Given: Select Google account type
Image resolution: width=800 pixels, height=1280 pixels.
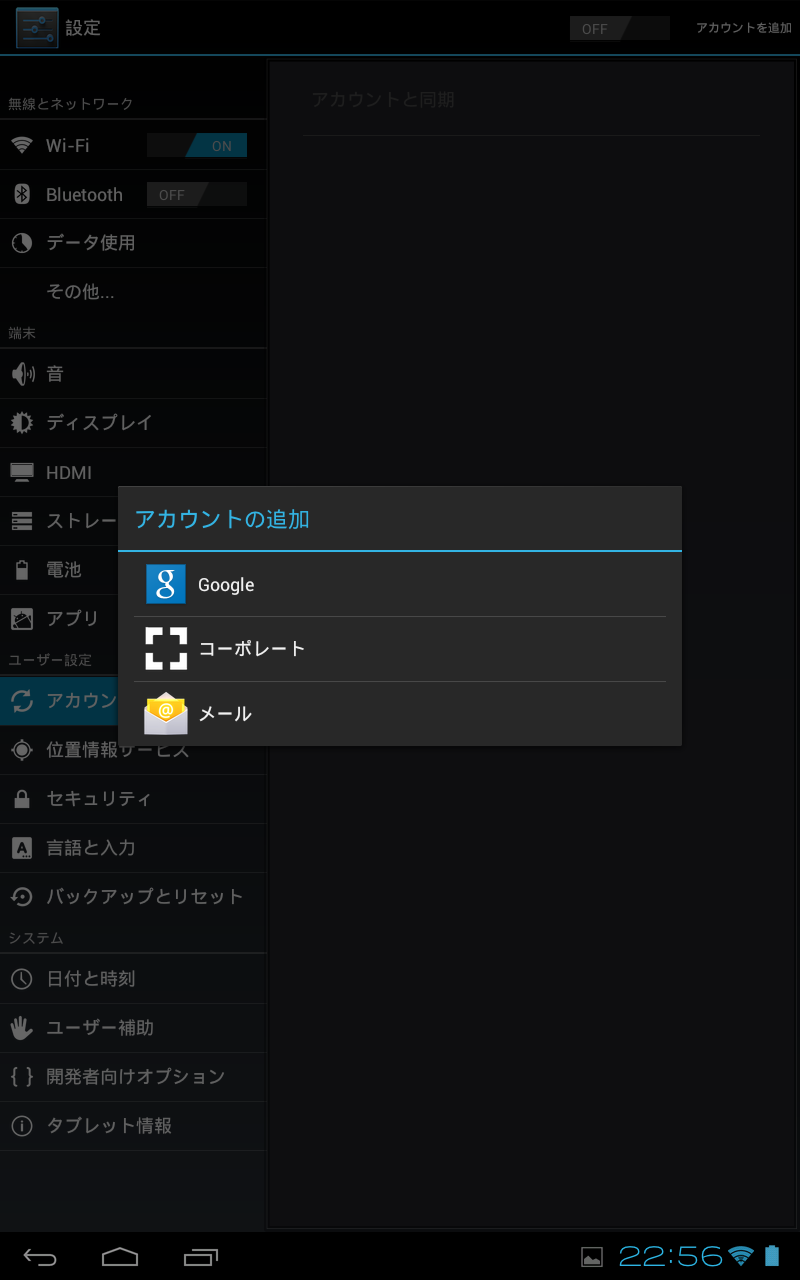Looking at the screenshot, I should pyautogui.click(x=400, y=584).
